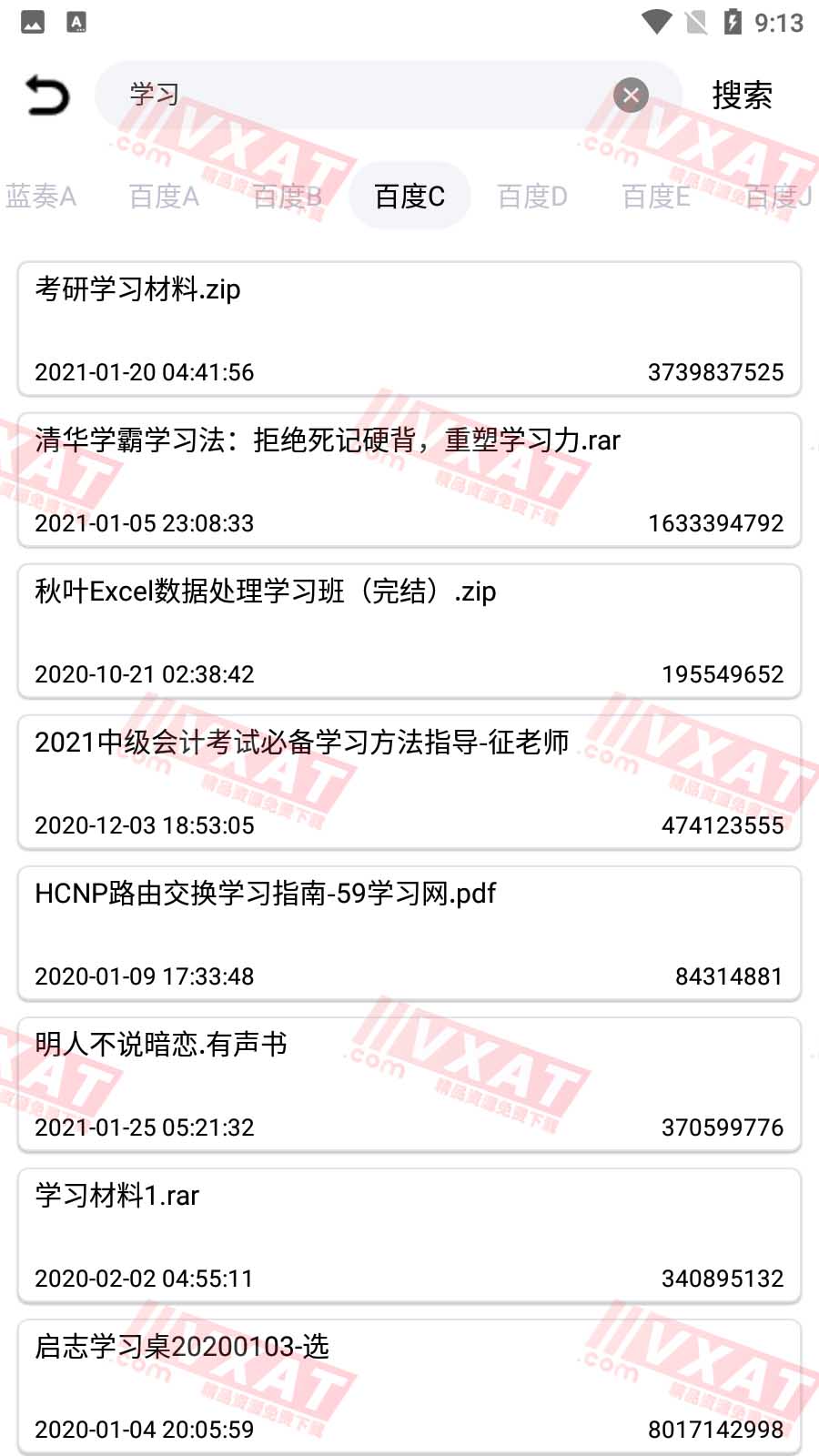Switch to the 百度A tab

click(164, 195)
